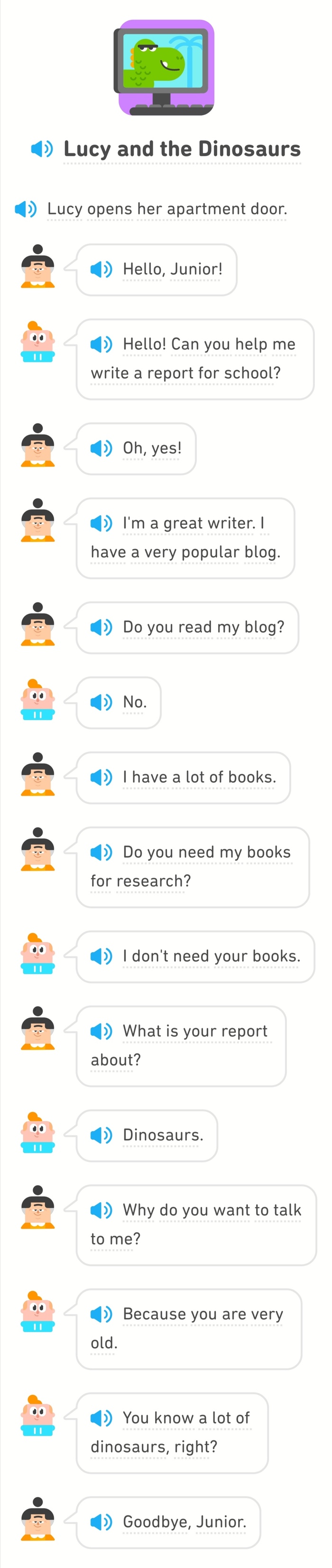Image resolution: width=332 pixels, height=1568 pixels.
Task: Play audio for What is your report about?
Action: pyautogui.click(x=101, y=1031)
